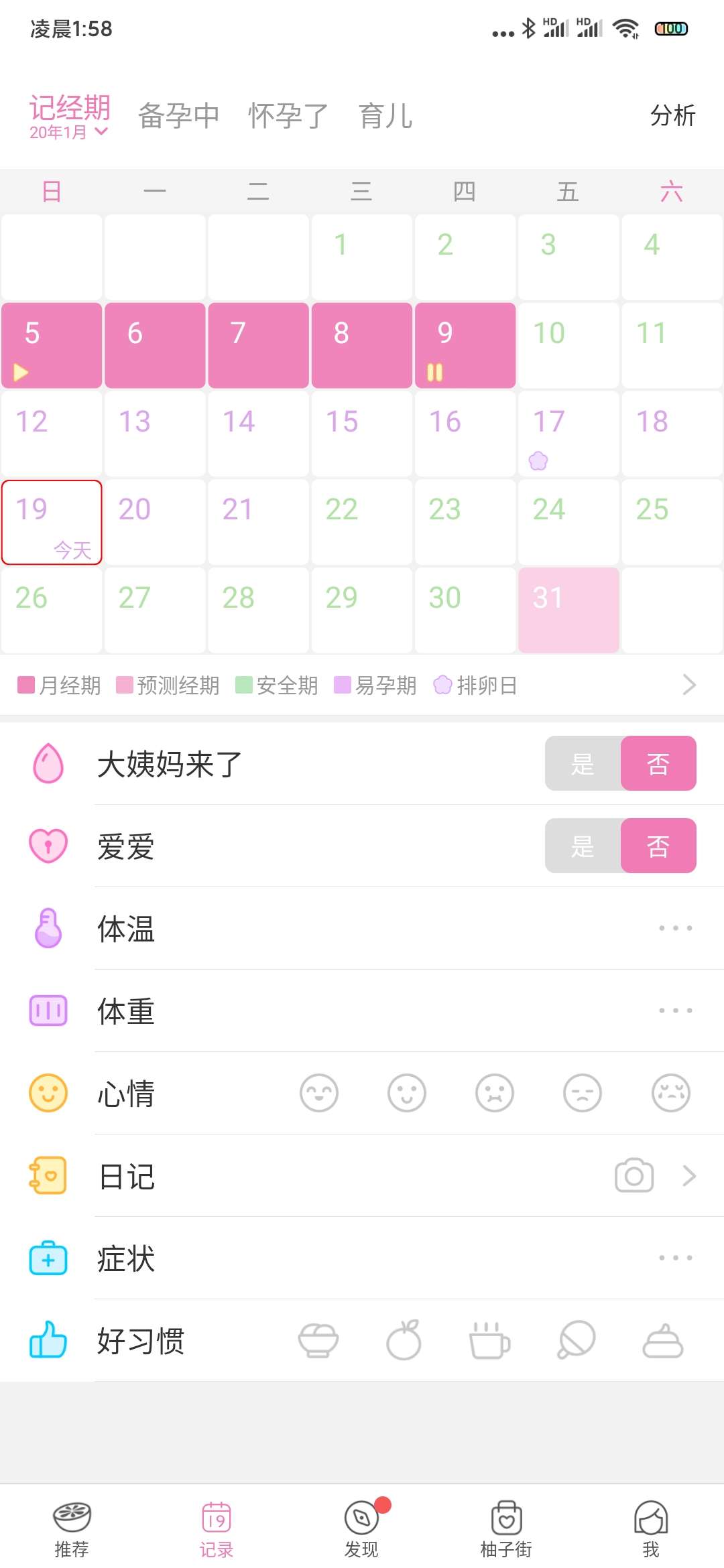
Task: Select the cup habit icon in 好习惯
Action: point(490,1341)
